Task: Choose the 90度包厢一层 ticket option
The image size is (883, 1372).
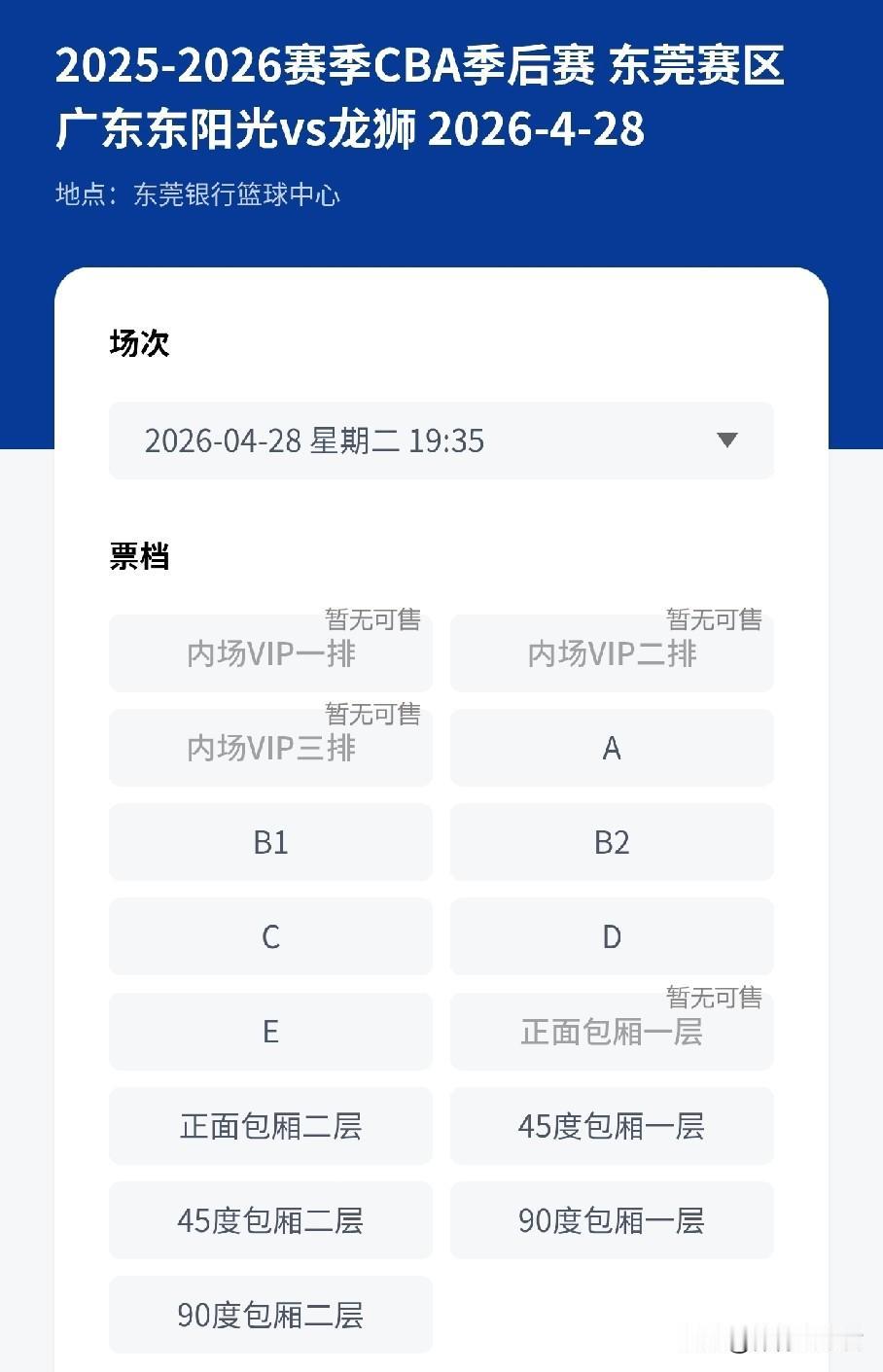Action: (611, 1220)
